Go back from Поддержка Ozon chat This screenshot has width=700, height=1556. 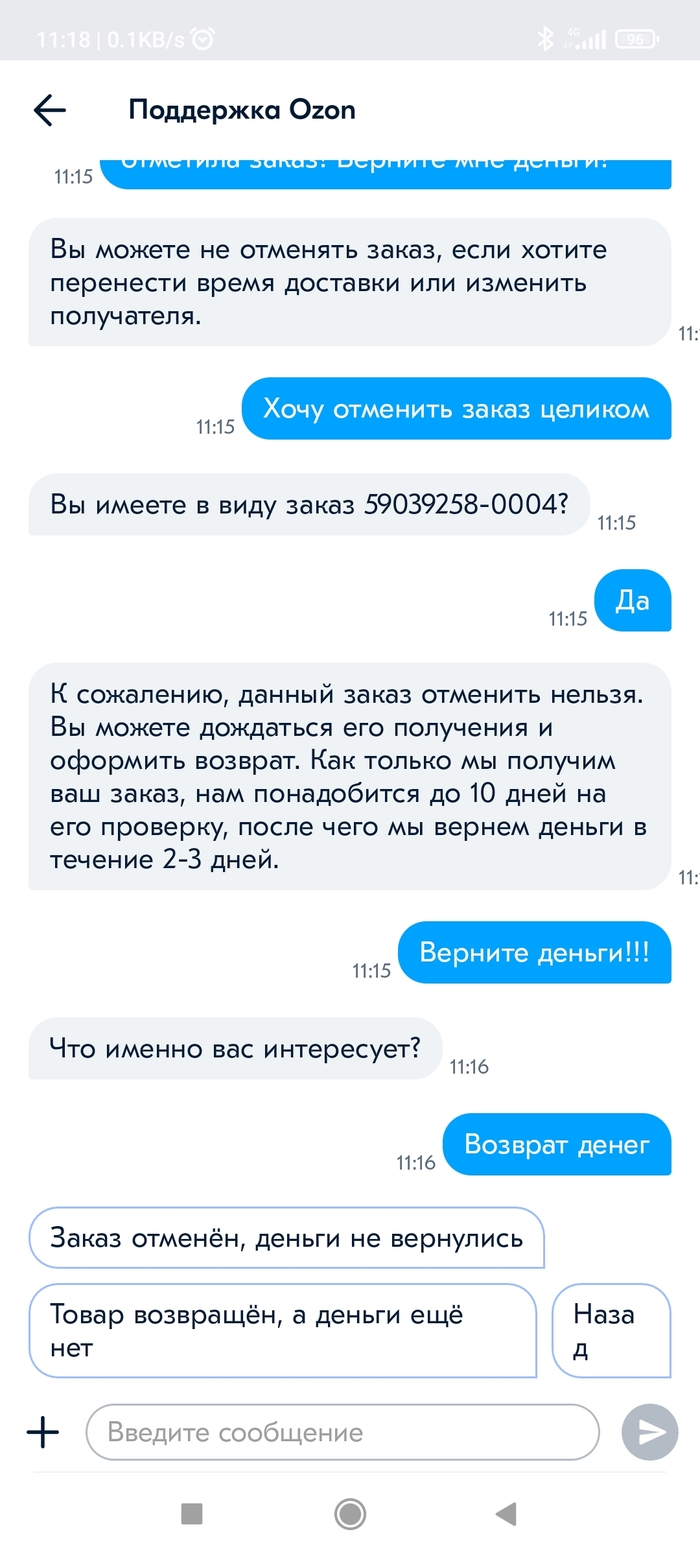49,110
